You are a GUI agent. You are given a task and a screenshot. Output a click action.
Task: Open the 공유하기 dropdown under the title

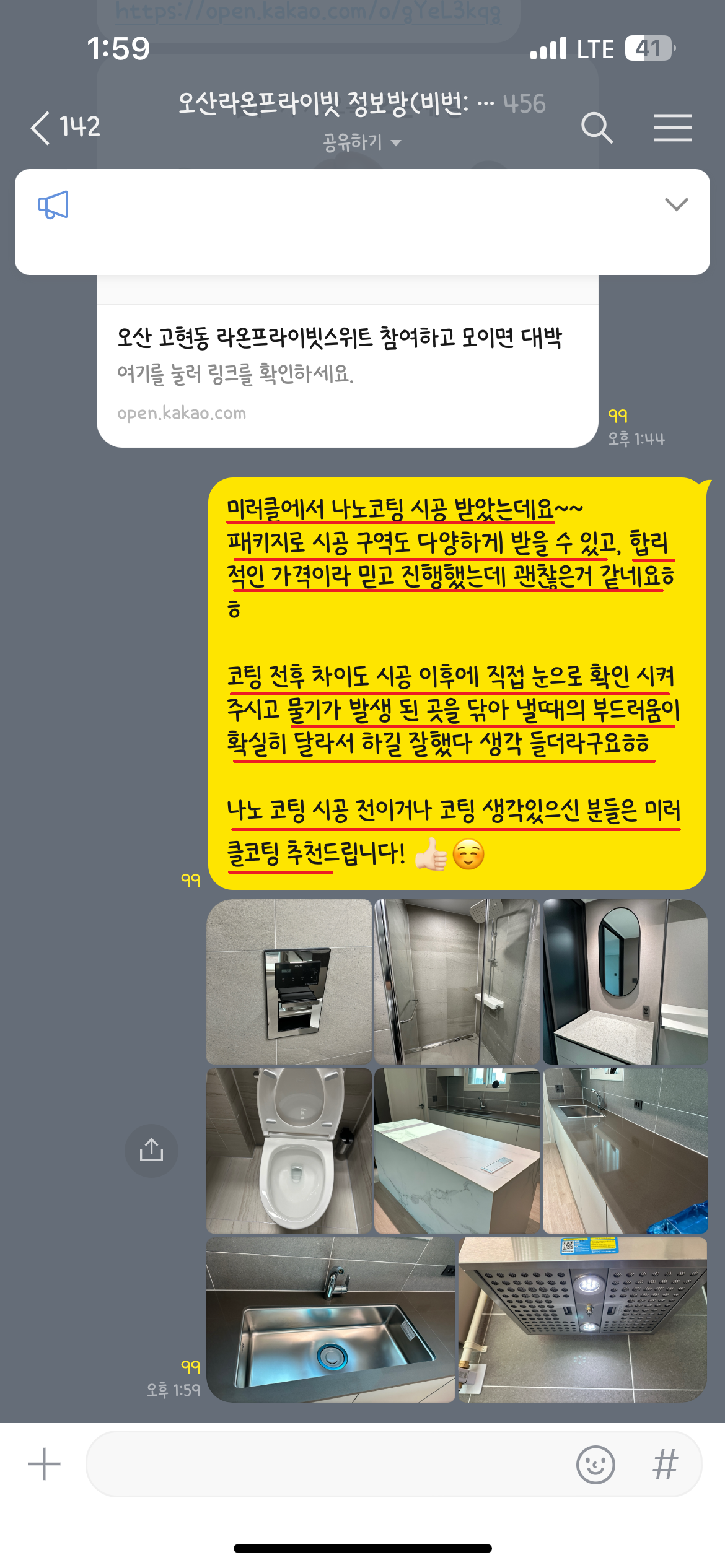[362, 143]
